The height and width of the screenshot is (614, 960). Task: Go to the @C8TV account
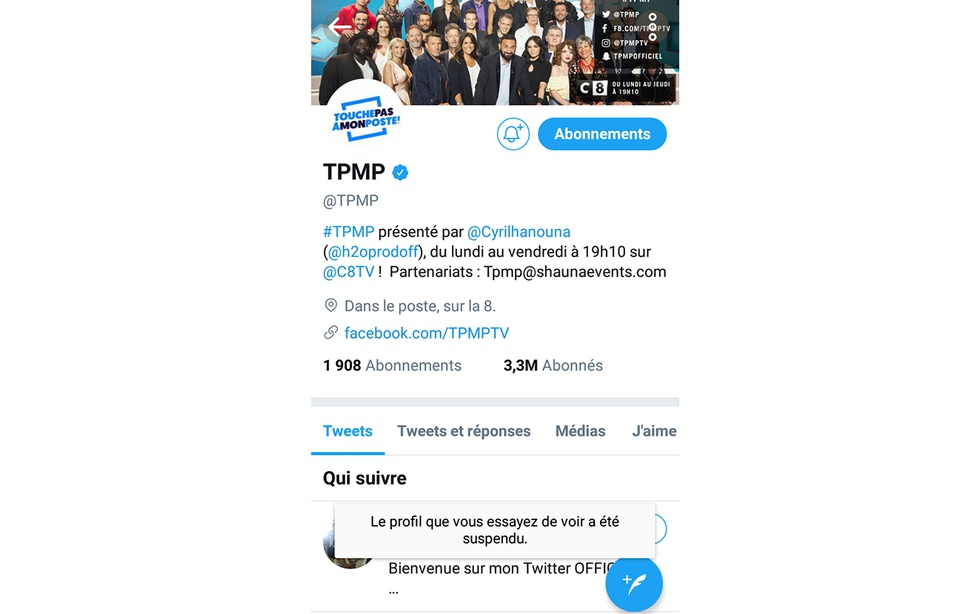(347, 272)
